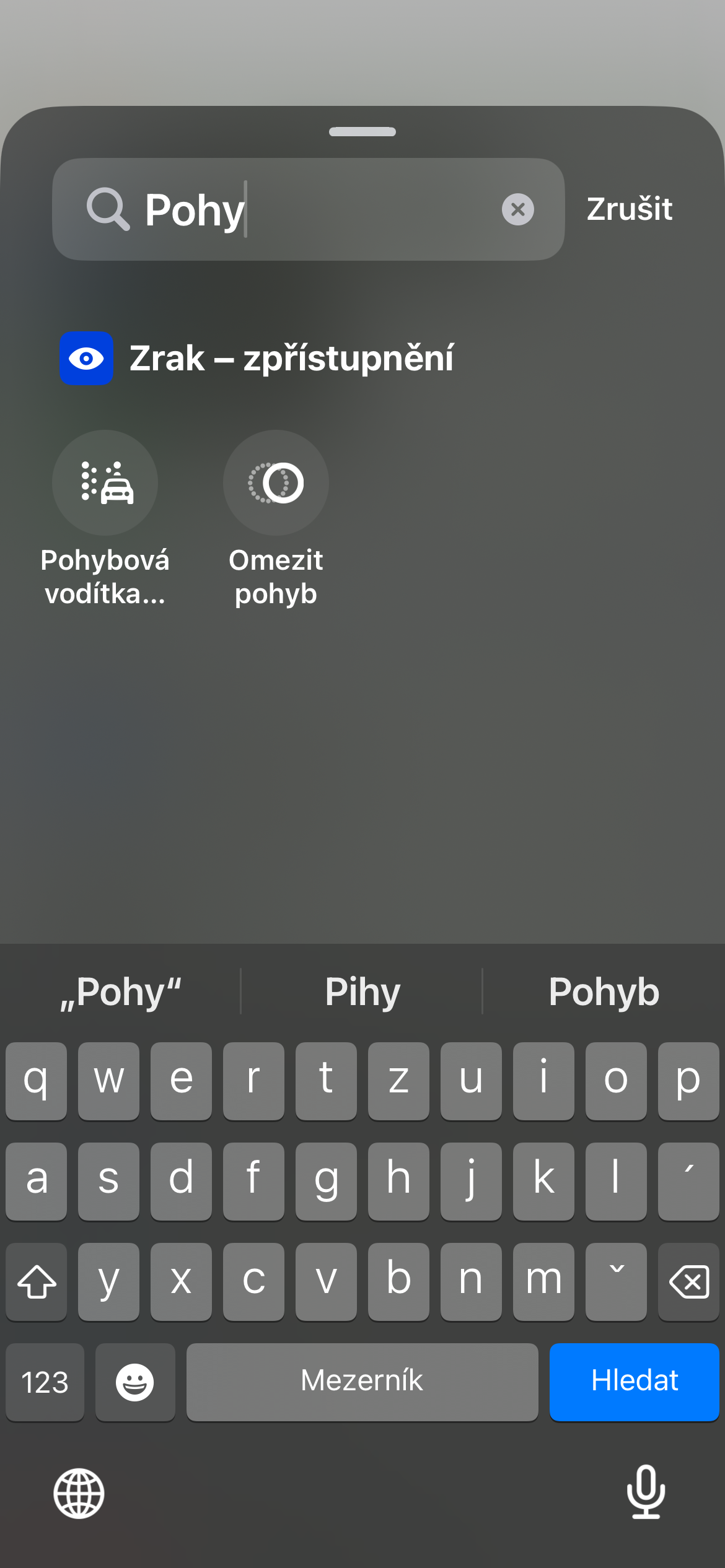Add the Pohybová vodítka control
The image size is (725, 1568).
(105, 483)
